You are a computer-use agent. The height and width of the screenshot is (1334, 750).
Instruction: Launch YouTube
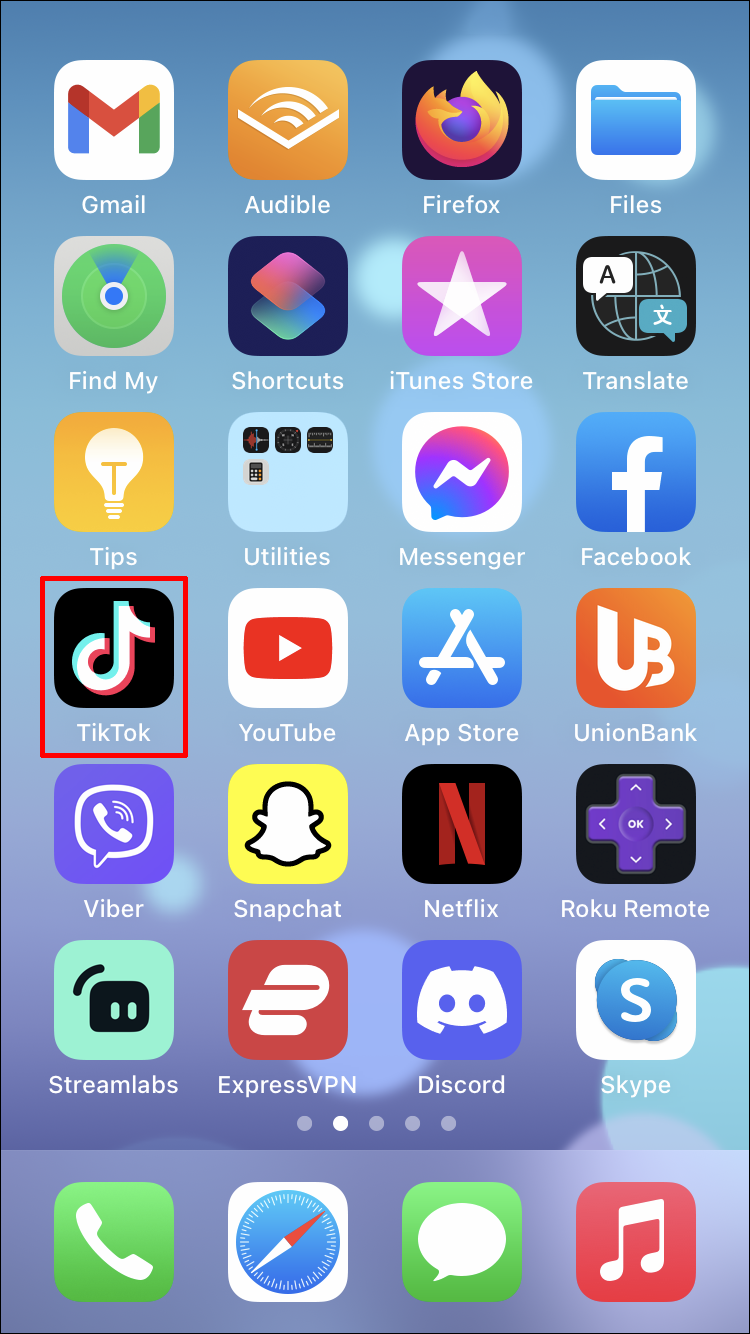288,648
